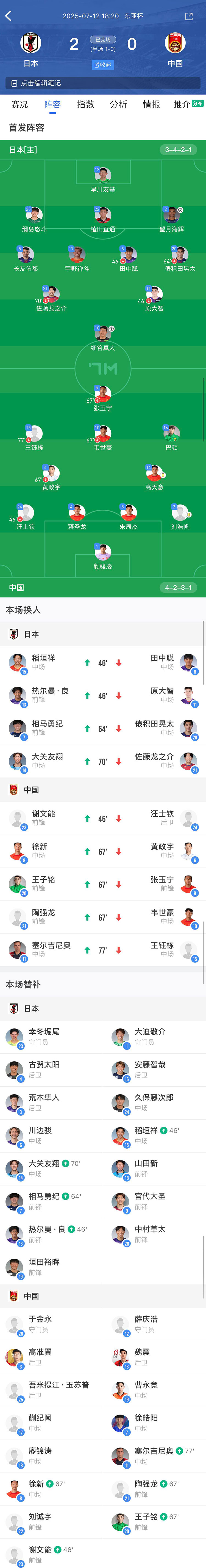Open substitution row 稻垣祥 for 田中聪

(102, 663)
